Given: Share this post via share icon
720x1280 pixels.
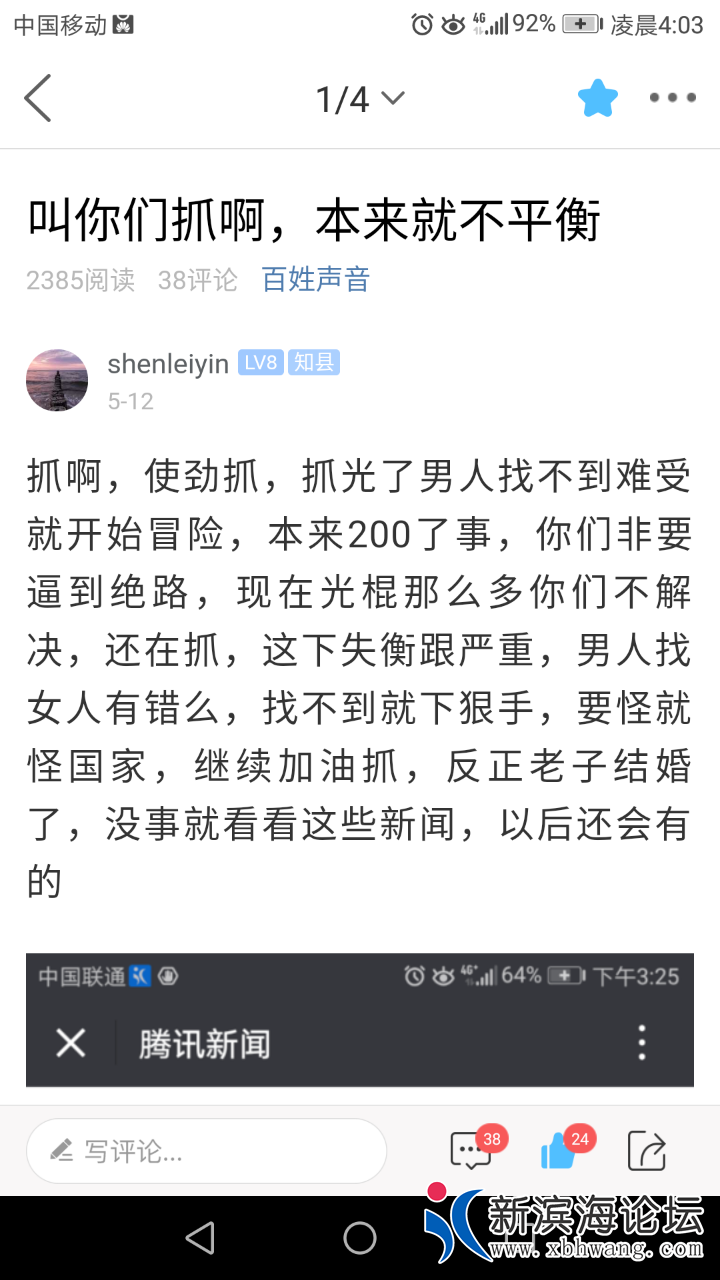Looking at the screenshot, I should 647,1151.
